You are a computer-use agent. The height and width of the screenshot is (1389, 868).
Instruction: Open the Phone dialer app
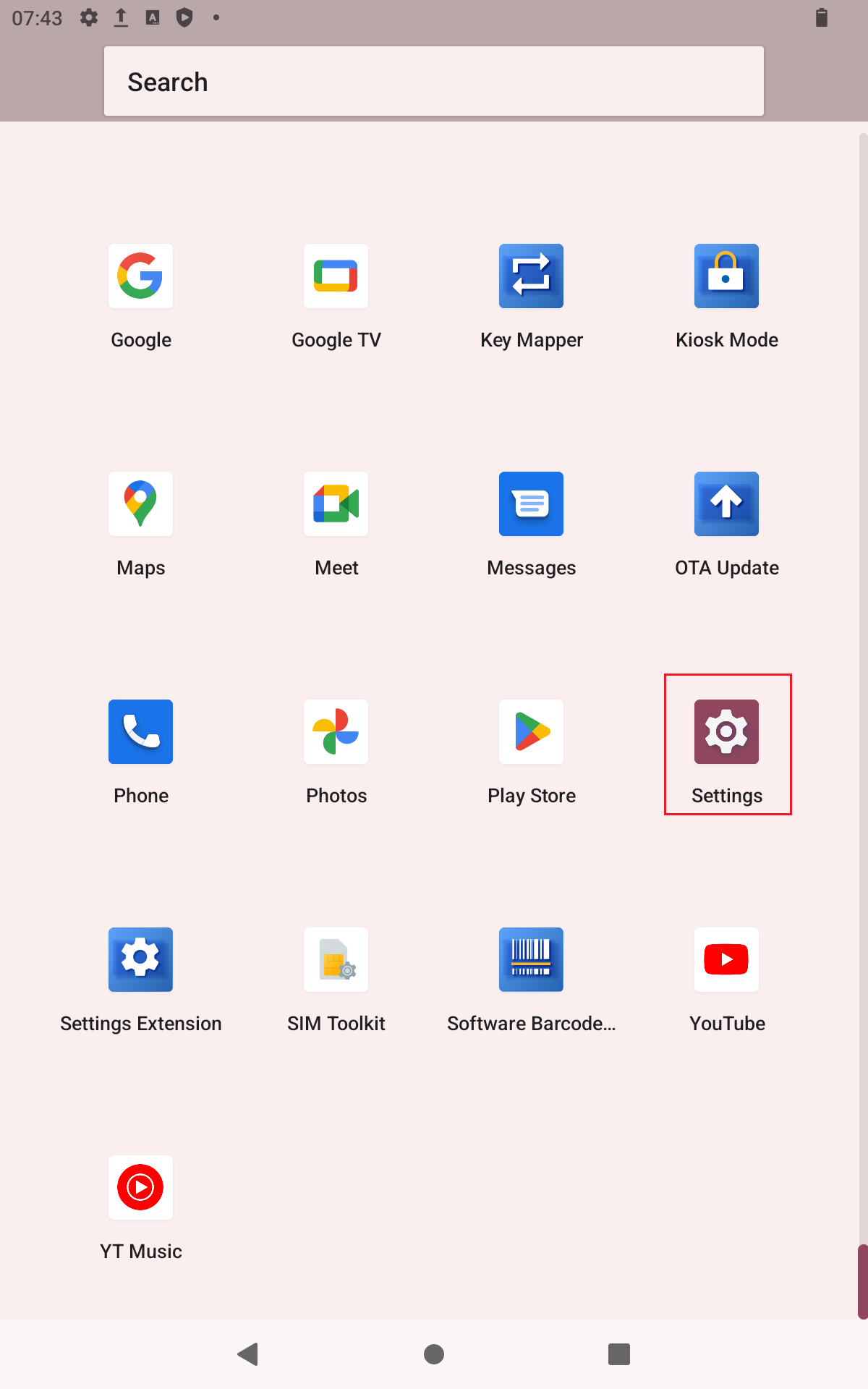[140, 732]
